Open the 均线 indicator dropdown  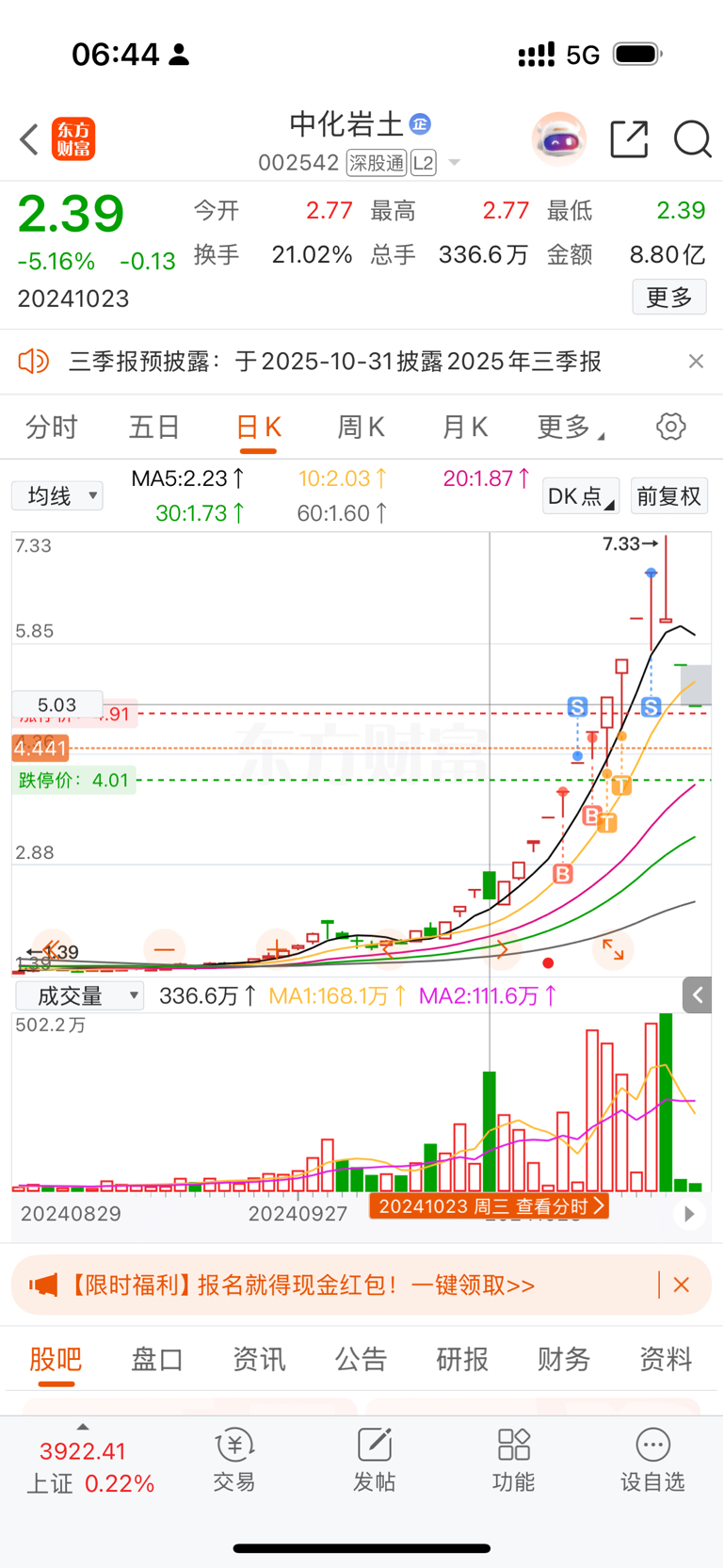(57, 495)
